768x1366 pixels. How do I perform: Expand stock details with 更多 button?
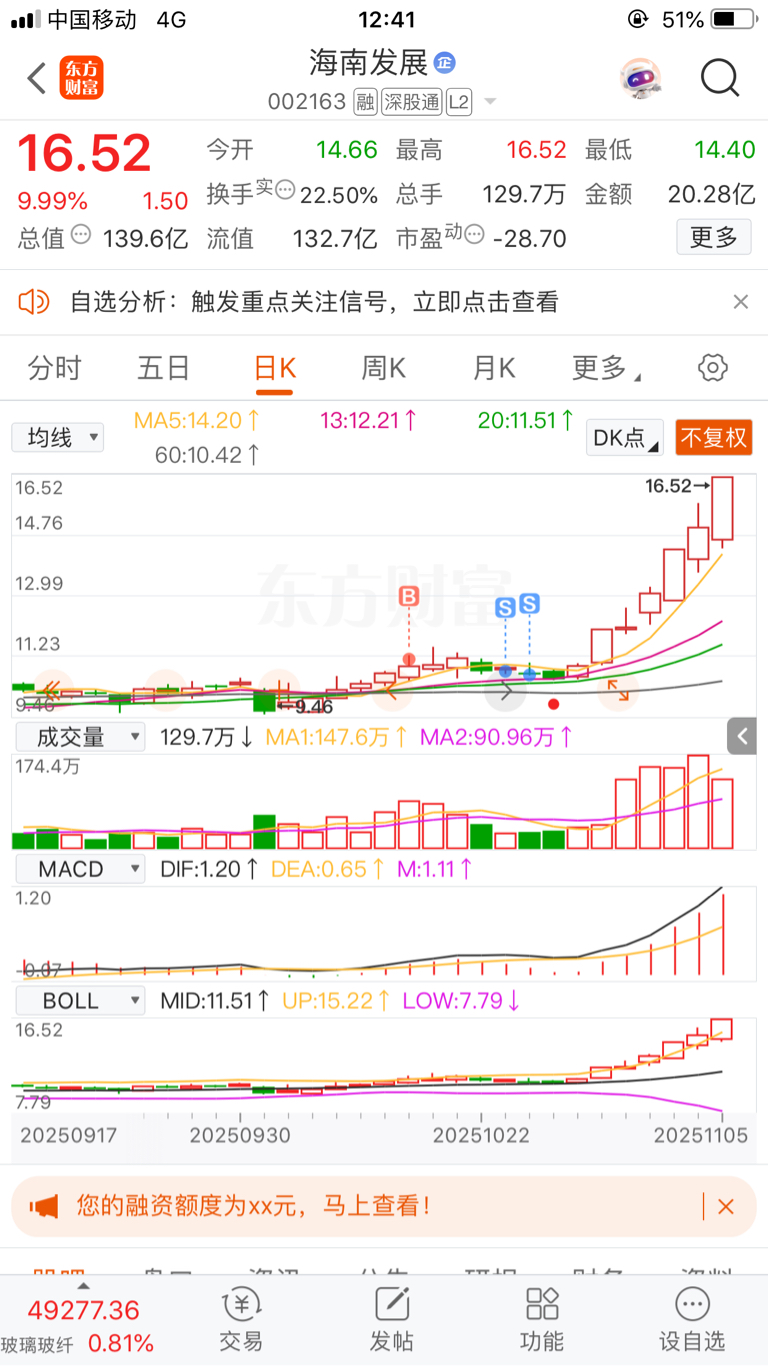[714, 237]
